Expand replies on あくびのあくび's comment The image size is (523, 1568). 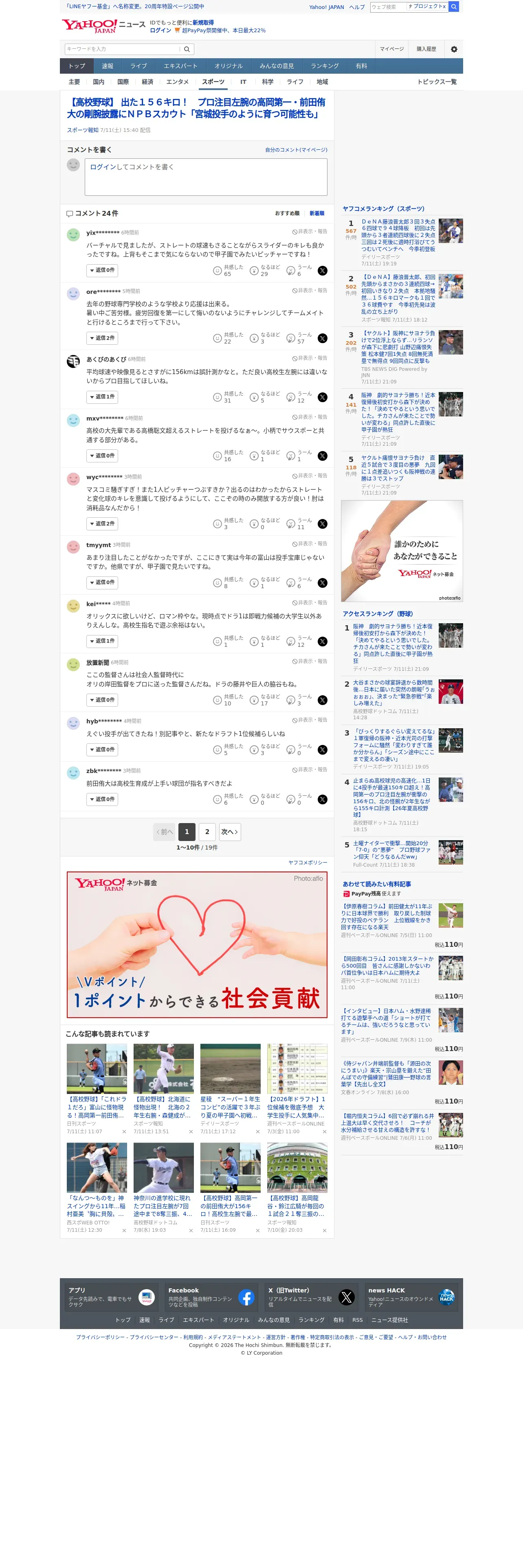tap(102, 397)
